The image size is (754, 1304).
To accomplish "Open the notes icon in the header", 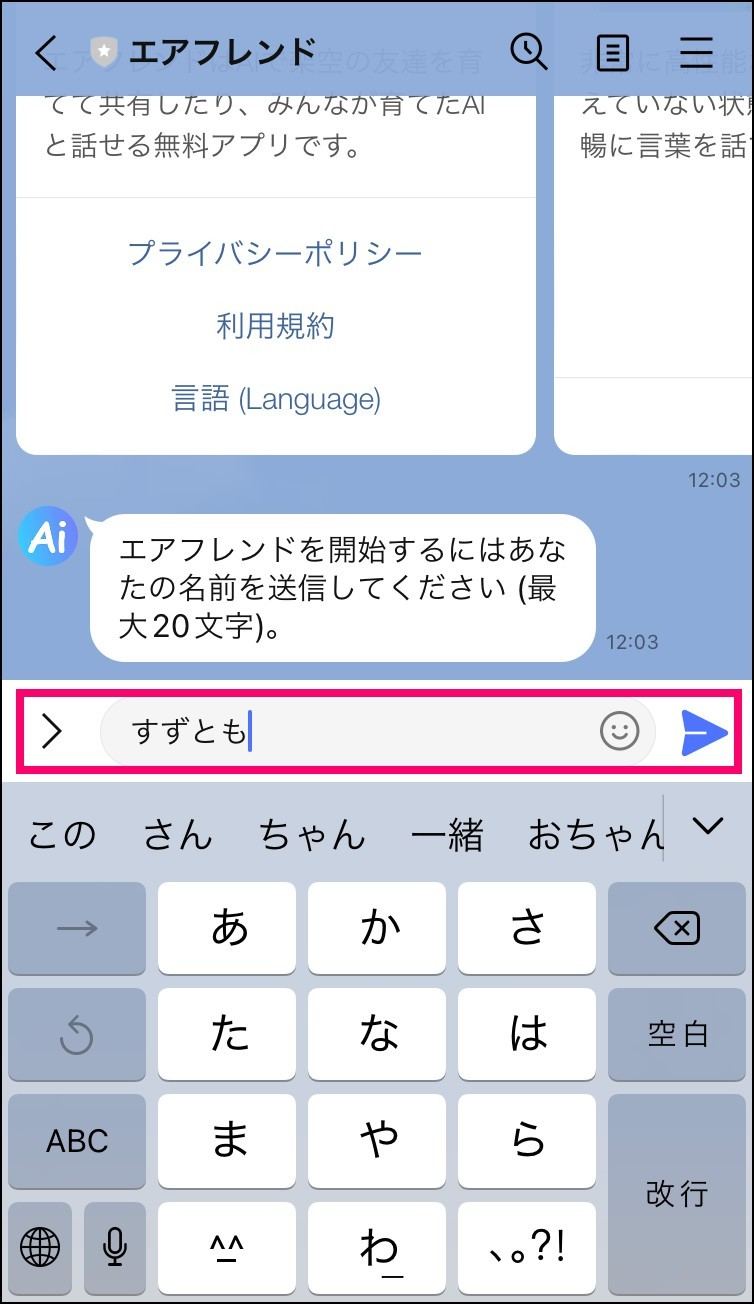I will [x=612, y=52].
